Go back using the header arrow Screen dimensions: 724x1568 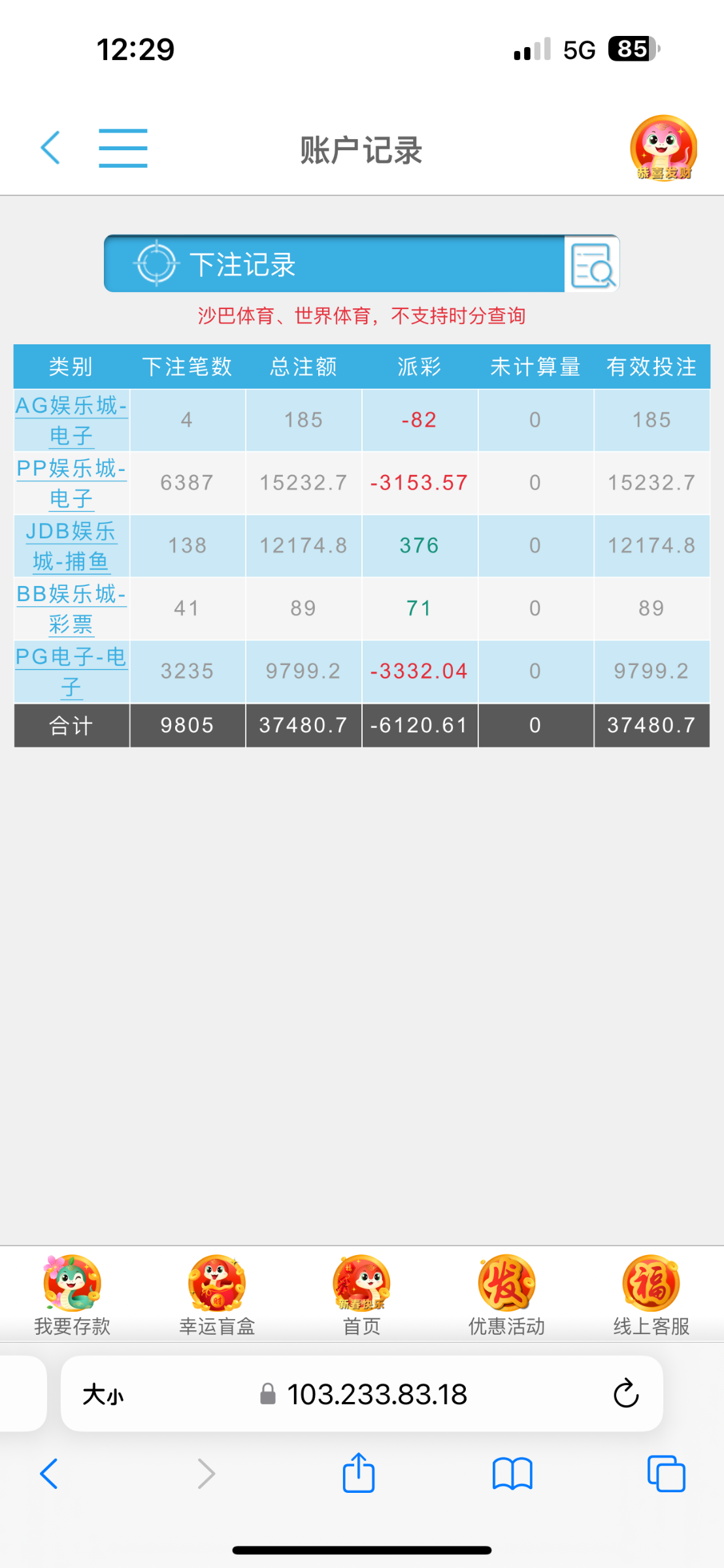[50, 148]
